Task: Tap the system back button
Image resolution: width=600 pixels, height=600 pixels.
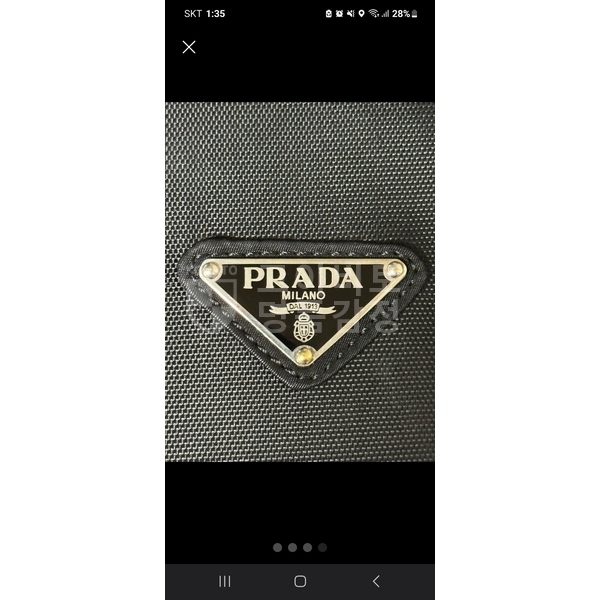Action: pos(376,581)
